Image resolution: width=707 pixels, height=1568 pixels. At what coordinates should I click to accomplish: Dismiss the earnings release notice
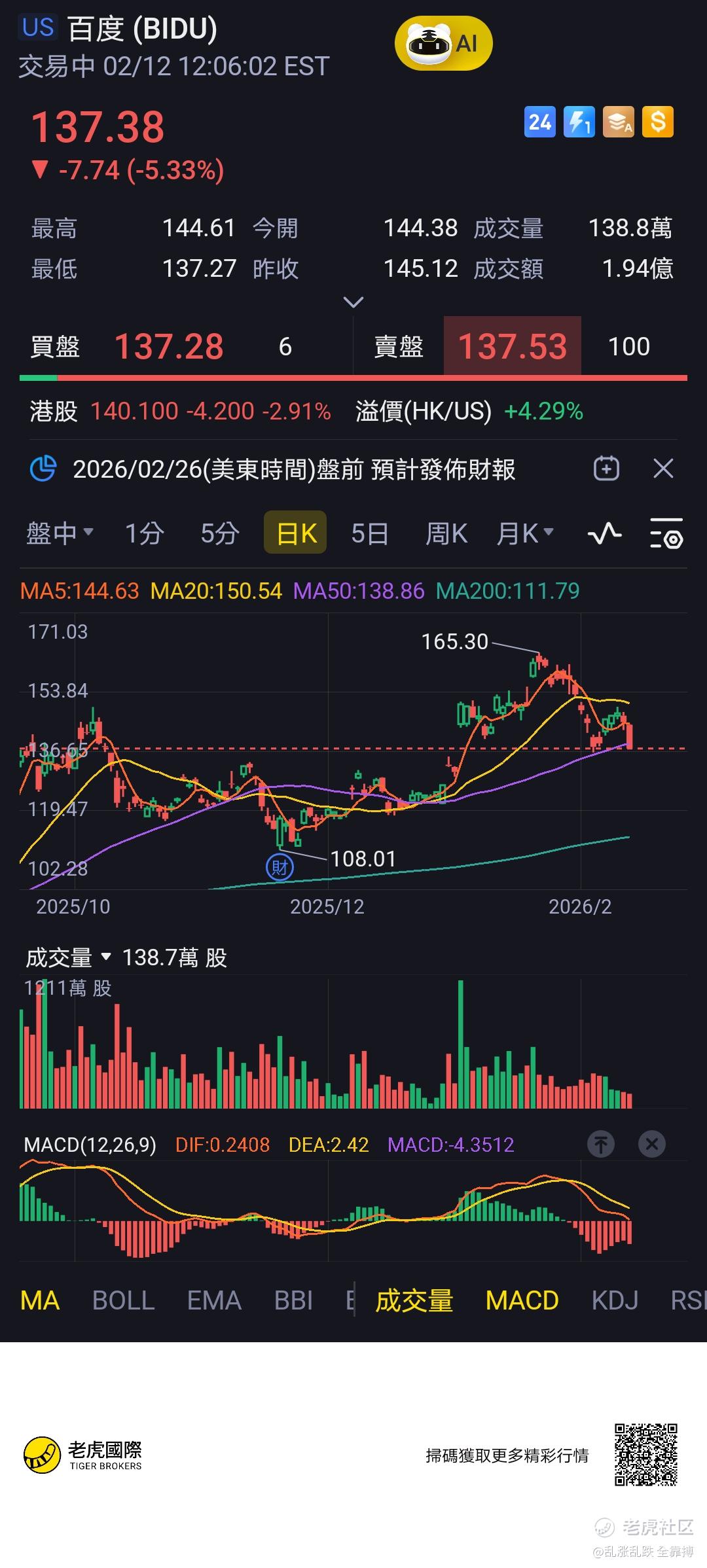coord(663,469)
